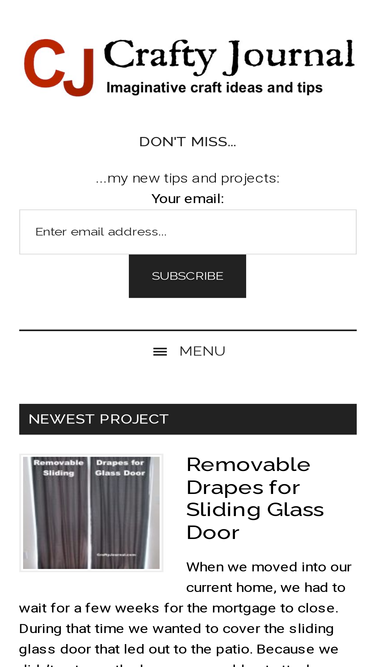375x667 pixels.
Task: Open Removable Drapes for Sliding Glass Door title
Action: point(255,499)
